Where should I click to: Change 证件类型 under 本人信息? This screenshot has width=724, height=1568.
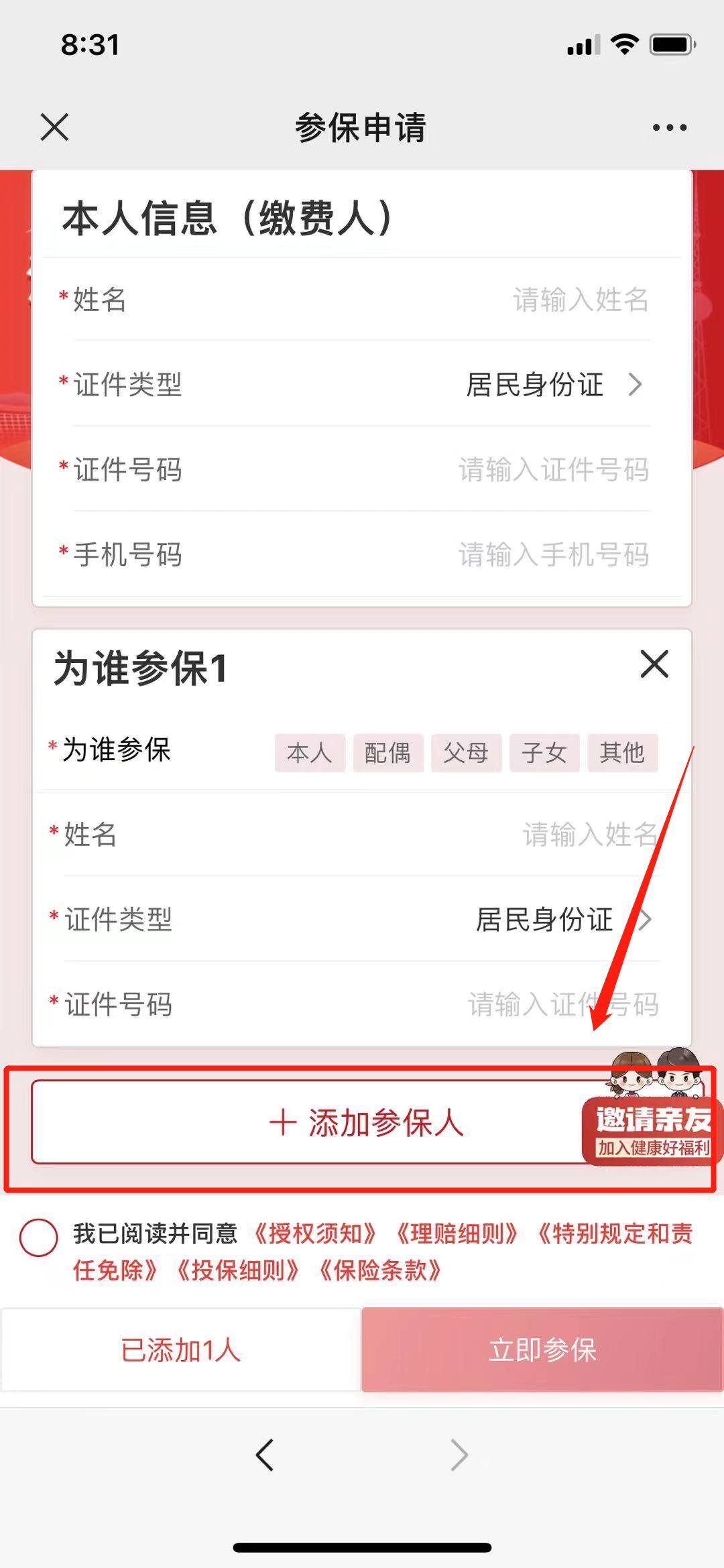pos(553,385)
